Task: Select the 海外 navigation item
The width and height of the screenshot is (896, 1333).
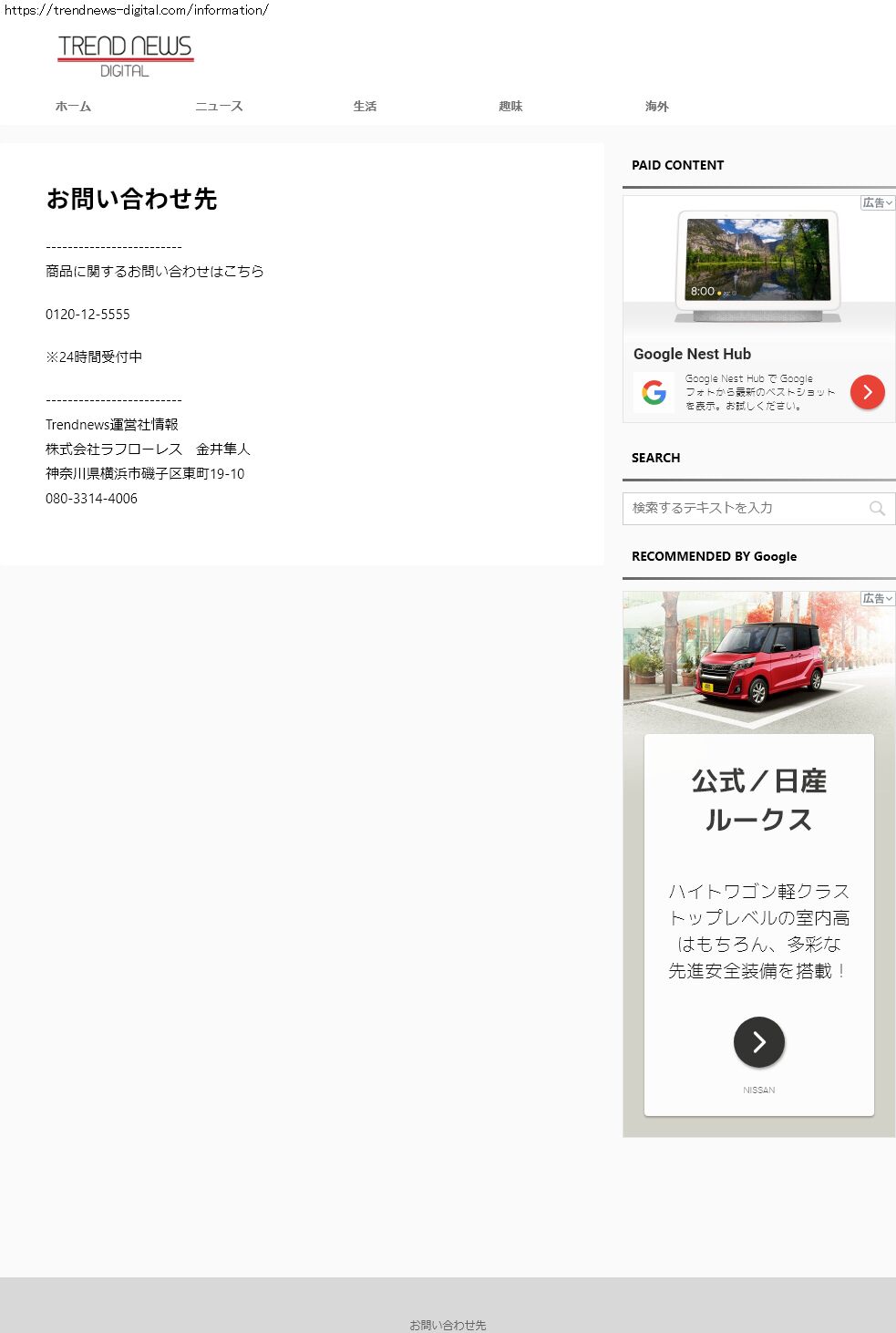Action: pos(656,107)
